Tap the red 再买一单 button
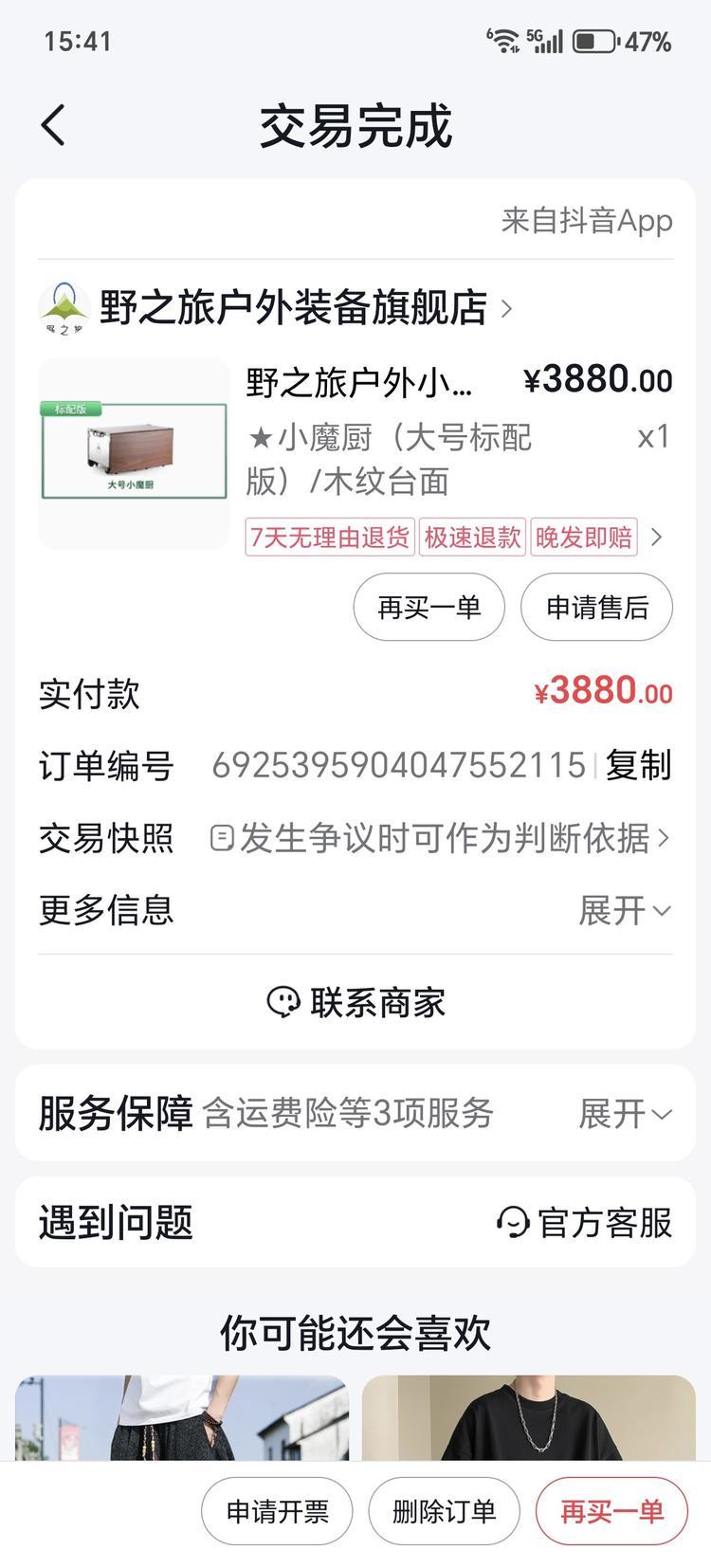Screen dimensions: 711x1568 click(611, 1511)
